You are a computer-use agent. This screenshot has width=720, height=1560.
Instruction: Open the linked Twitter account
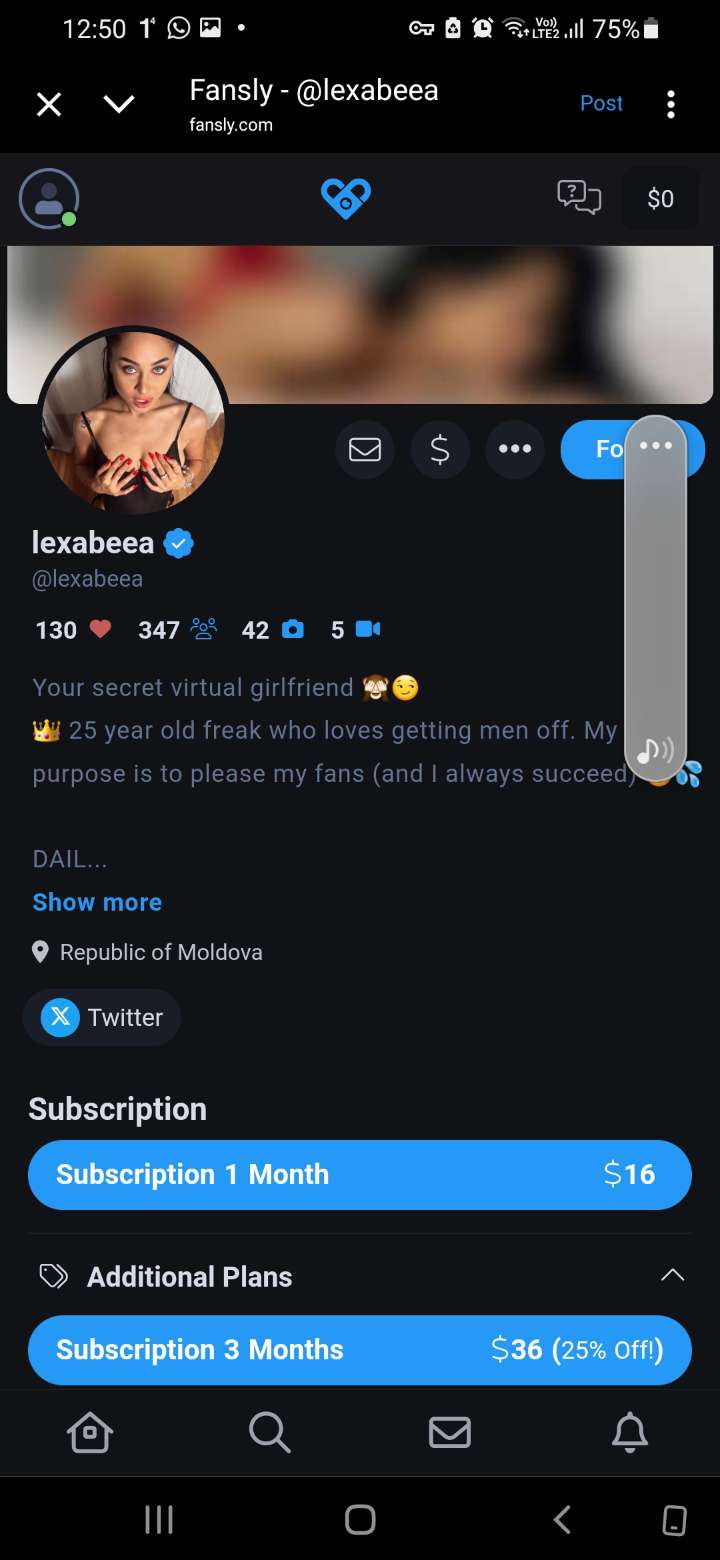102,1017
